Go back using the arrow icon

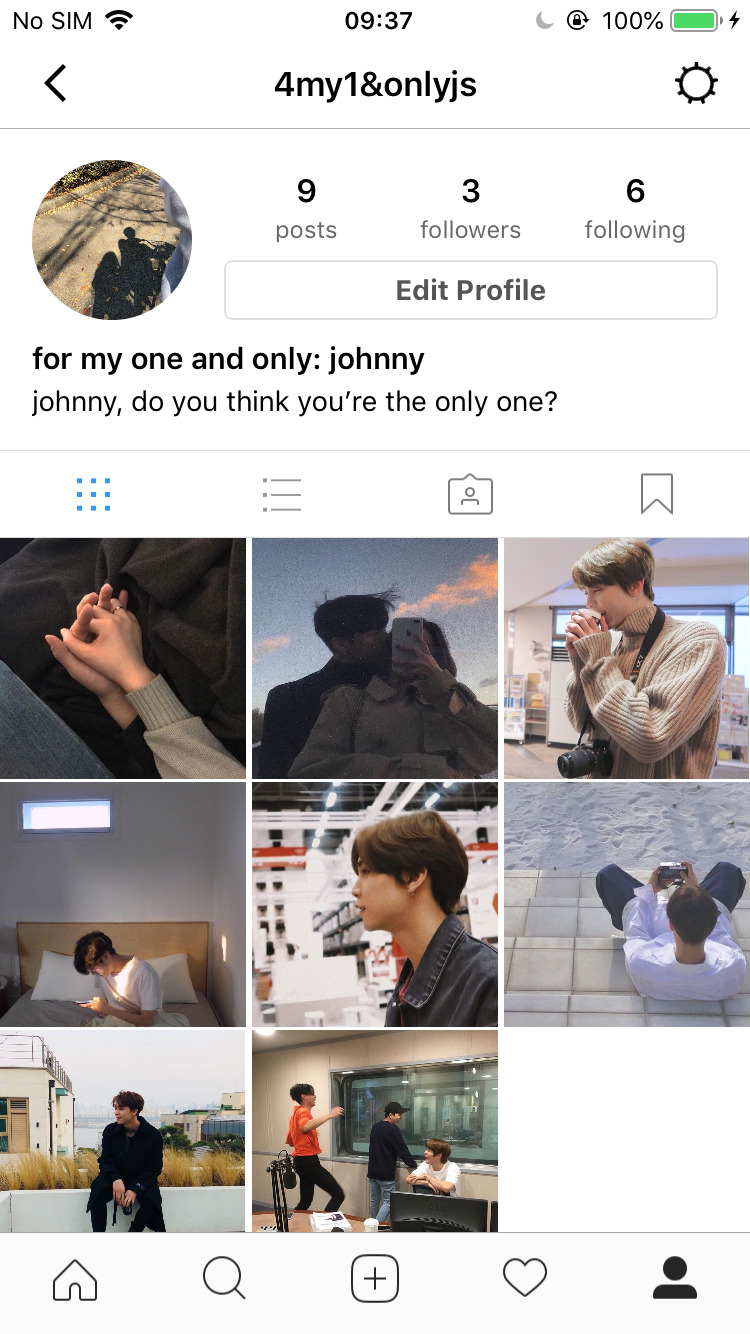pyautogui.click(x=56, y=84)
